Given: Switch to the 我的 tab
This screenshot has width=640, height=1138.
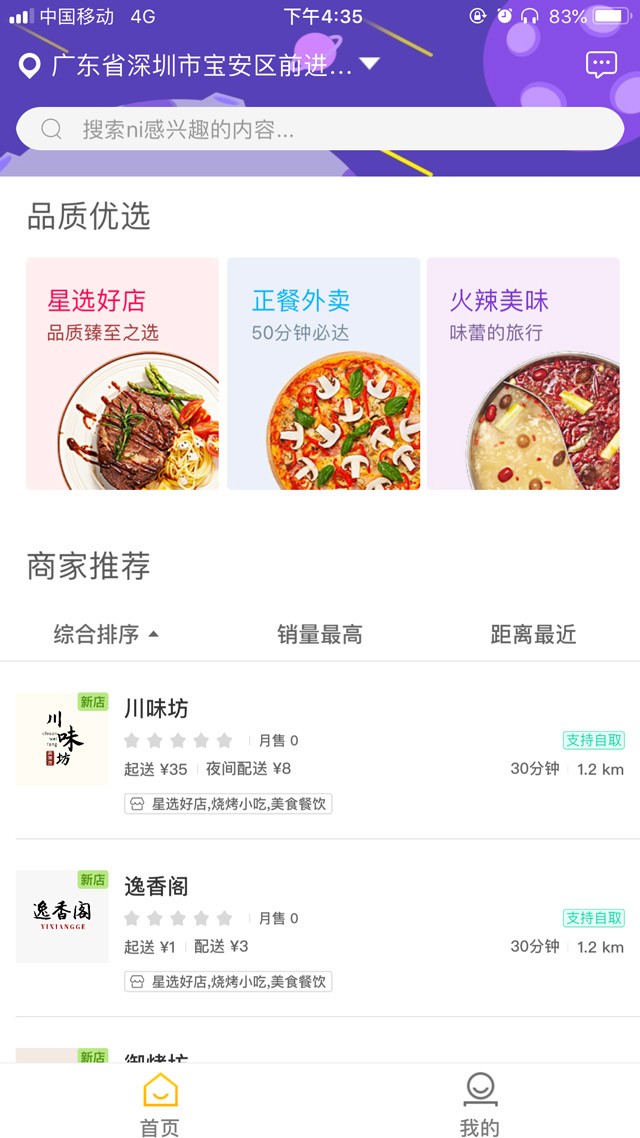Looking at the screenshot, I should tap(479, 1104).
